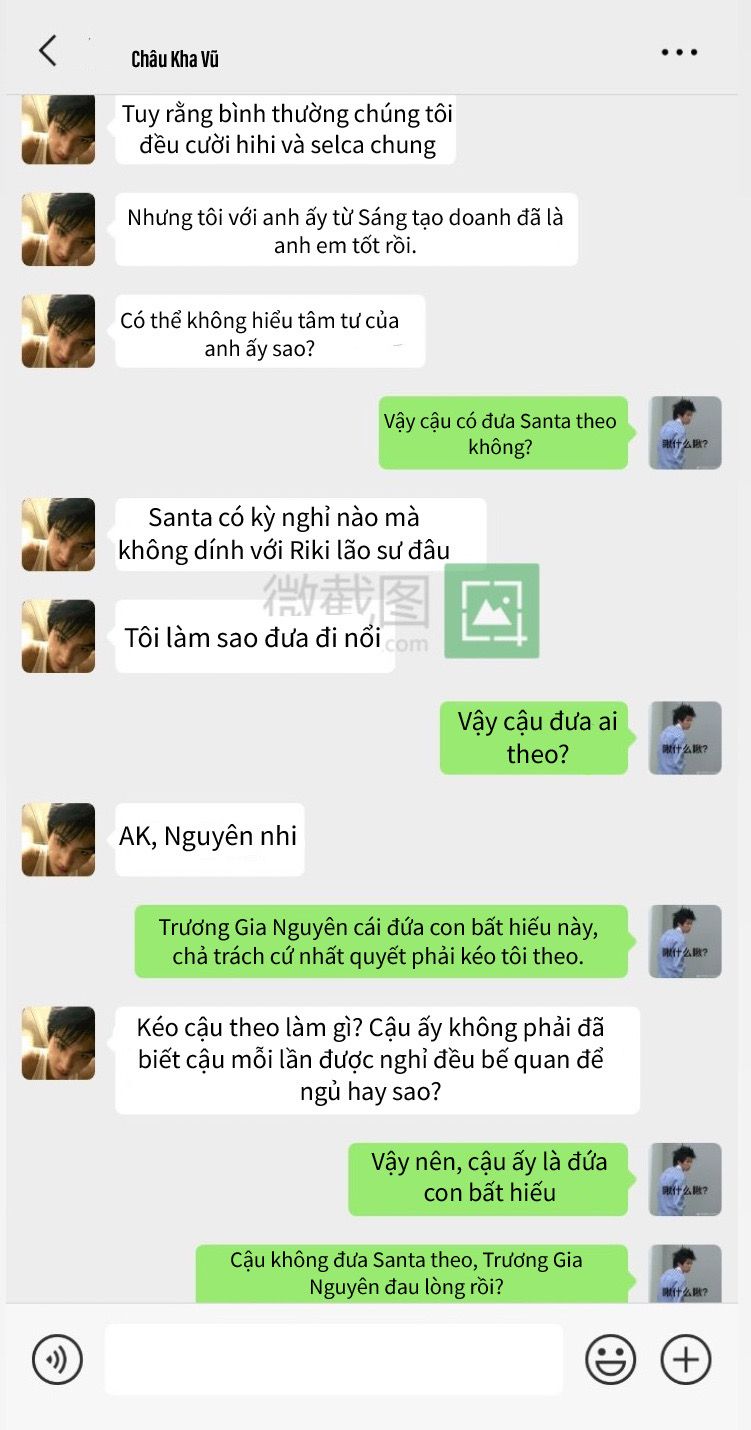Open the plus attachments menu
Screen dimensions: 751x1430
686,1359
